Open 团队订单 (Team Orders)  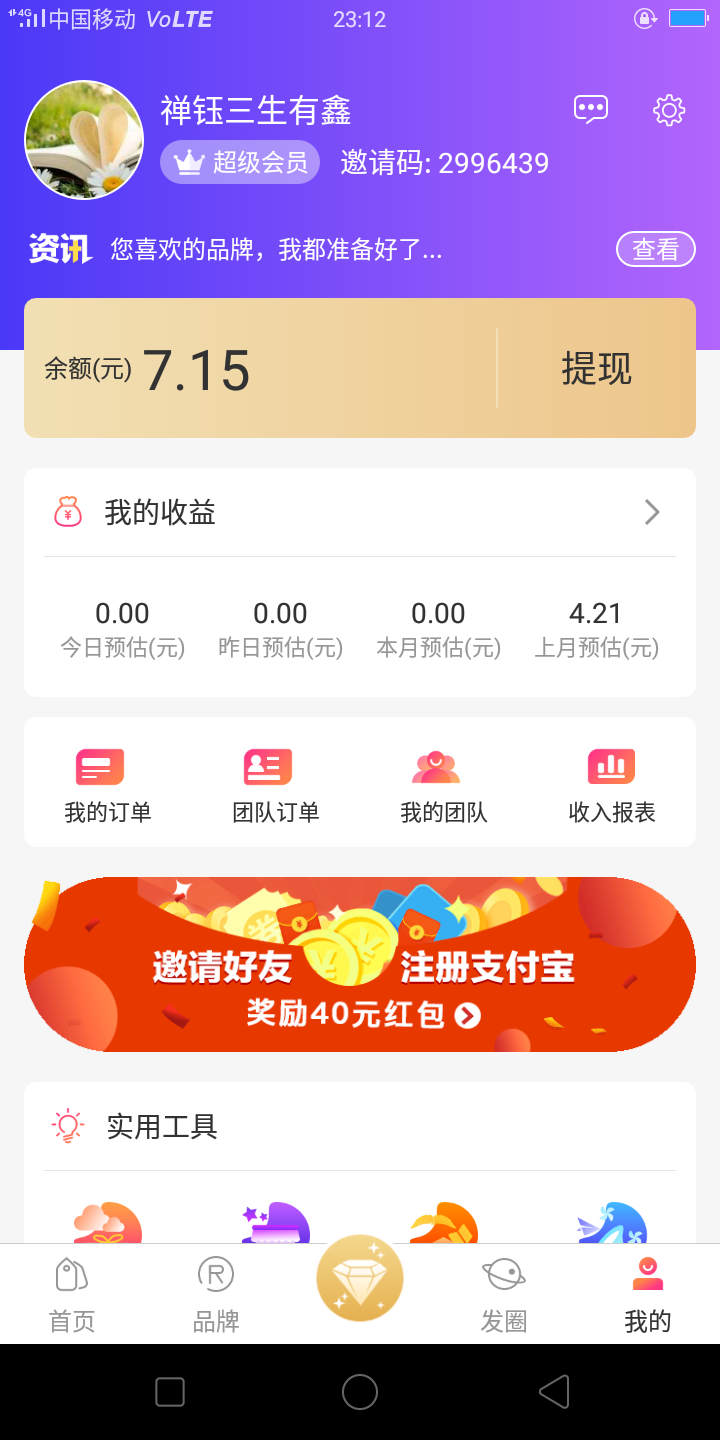[268, 783]
